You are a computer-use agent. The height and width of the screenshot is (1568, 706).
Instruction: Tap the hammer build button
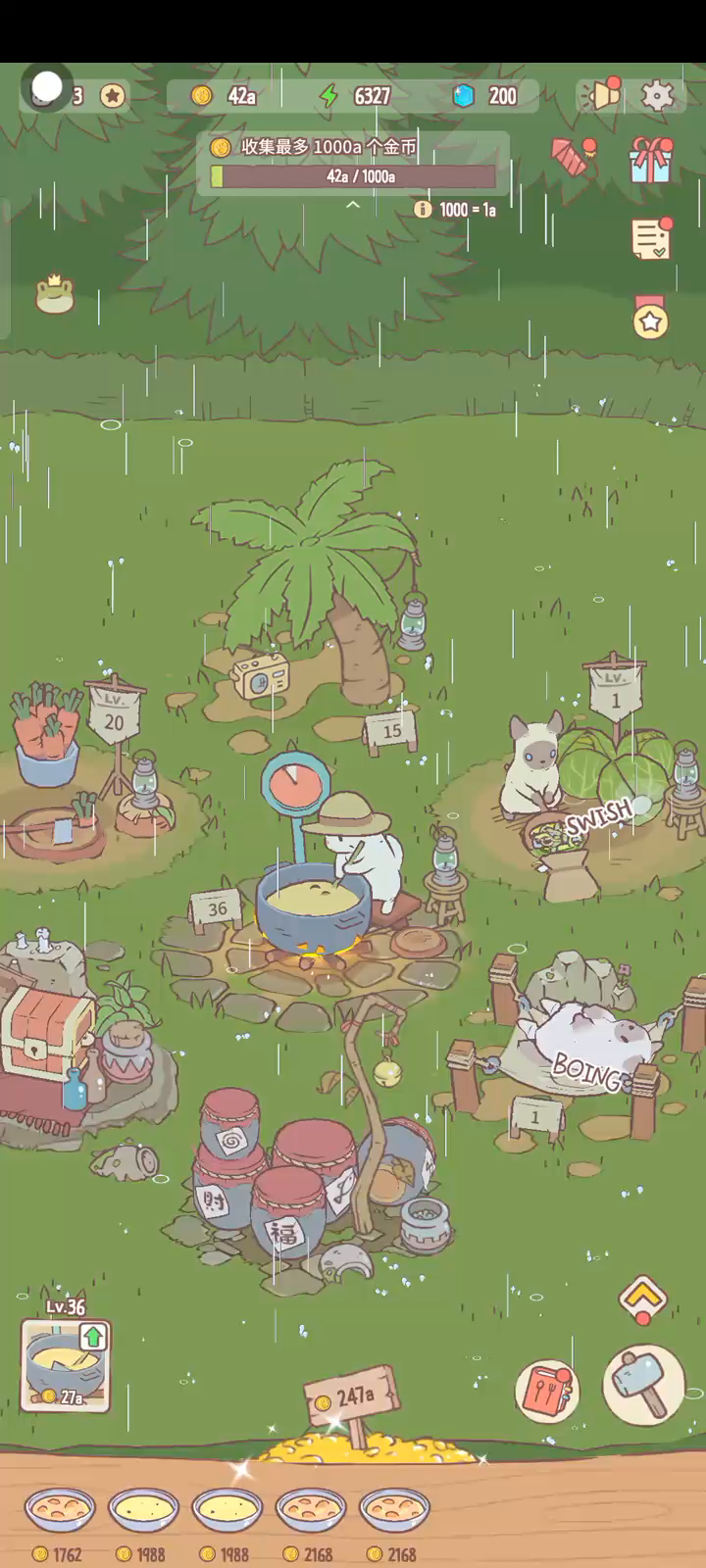tap(644, 1383)
